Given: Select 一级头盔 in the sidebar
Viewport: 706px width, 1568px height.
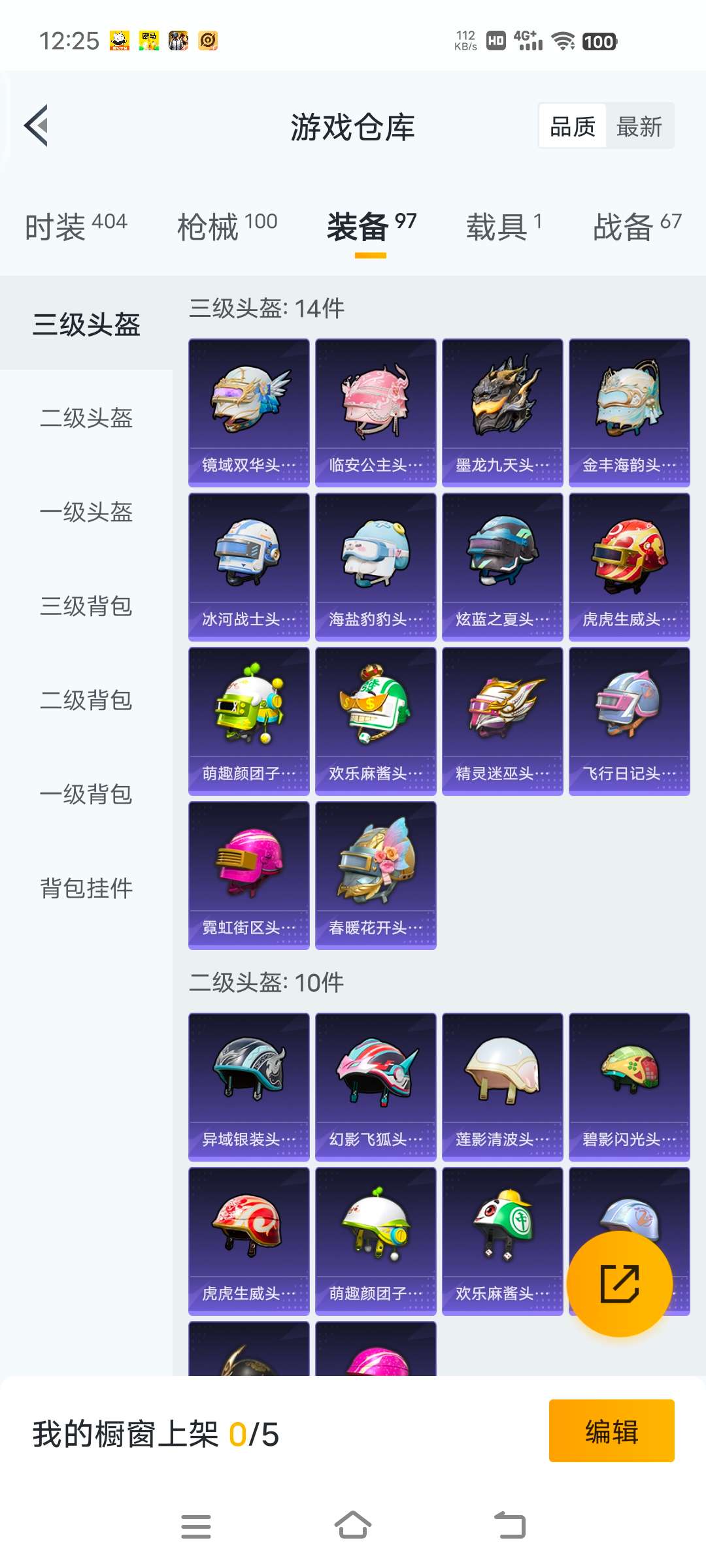Looking at the screenshot, I should pos(86,512).
